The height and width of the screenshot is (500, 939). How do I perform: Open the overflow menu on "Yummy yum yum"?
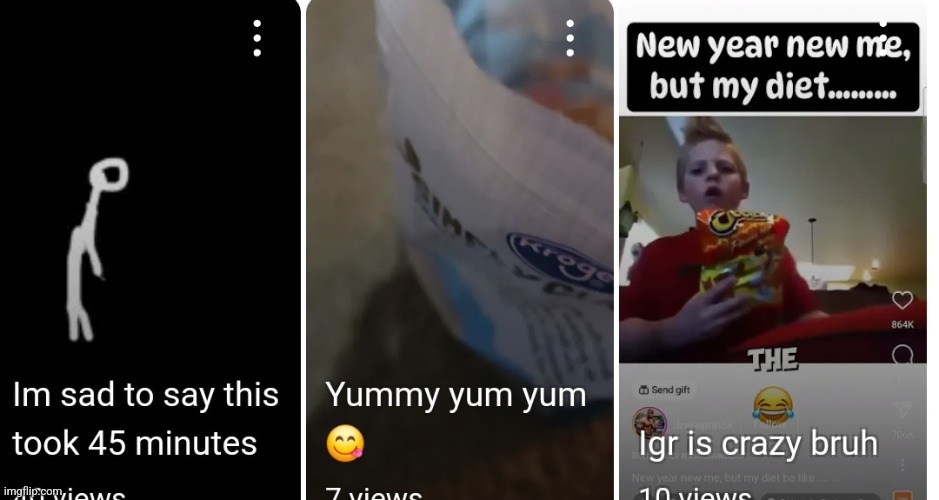[x=569, y=38]
